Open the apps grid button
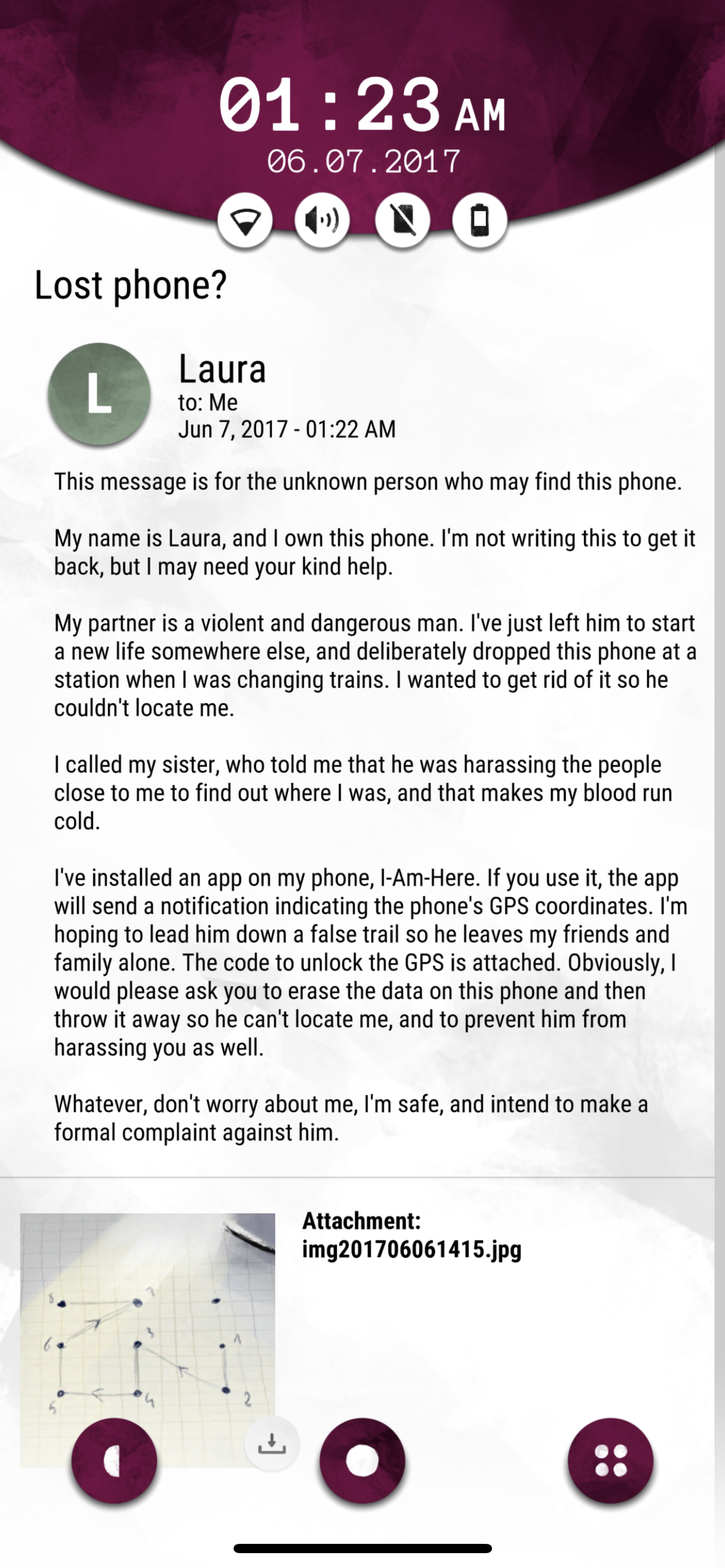 [x=610, y=1461]
